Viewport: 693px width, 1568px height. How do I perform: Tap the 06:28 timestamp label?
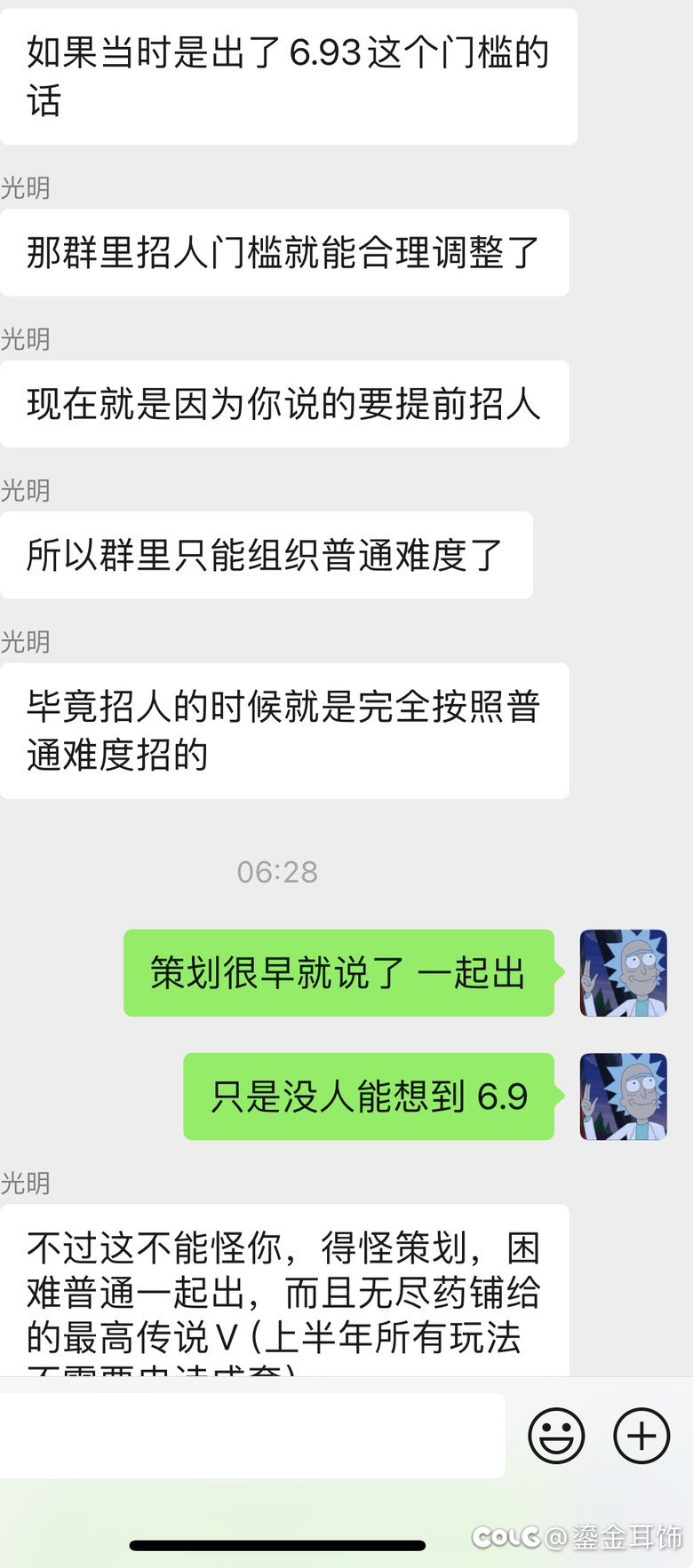pyautogui.click(x=275, y=873)
